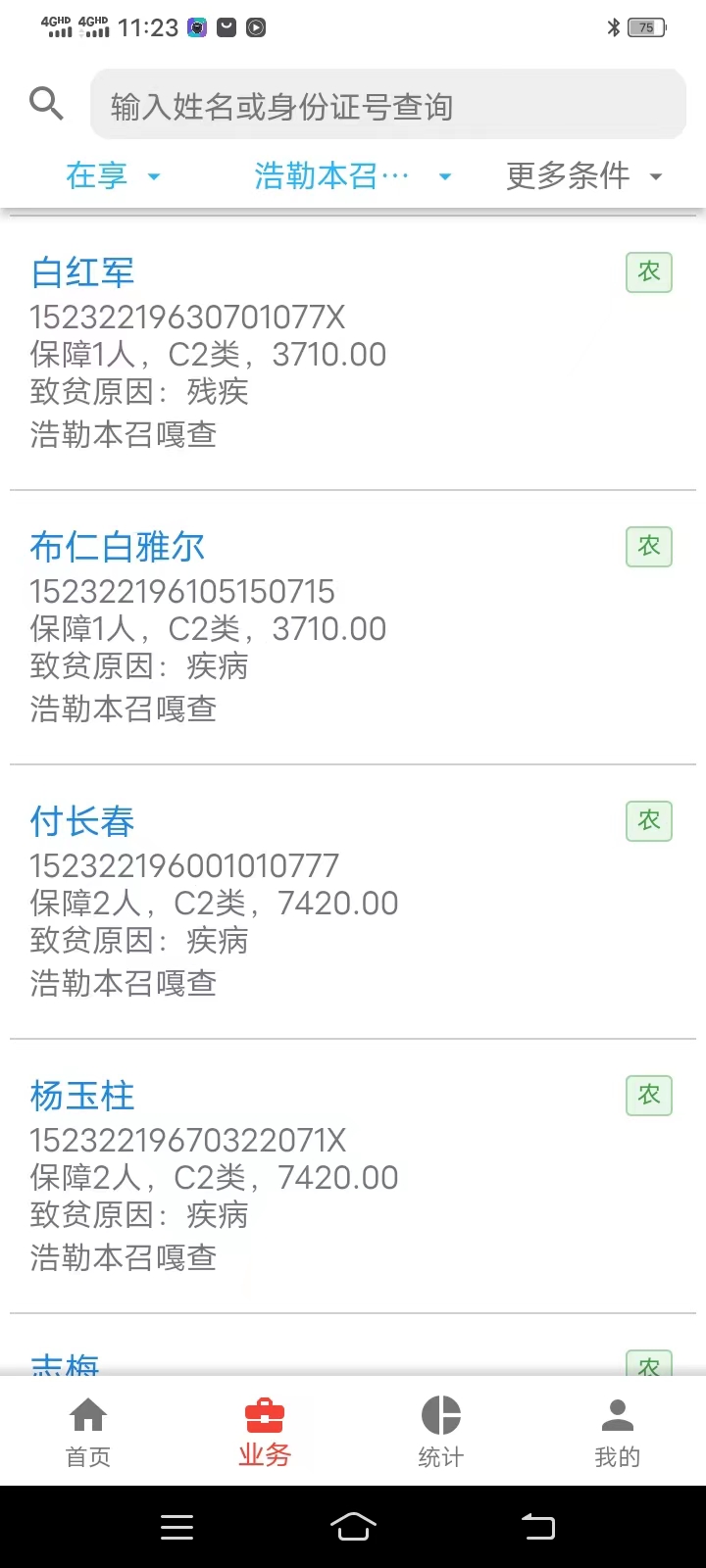Focus the name or ID search field
706x1568 pixels.
(387, 104)
